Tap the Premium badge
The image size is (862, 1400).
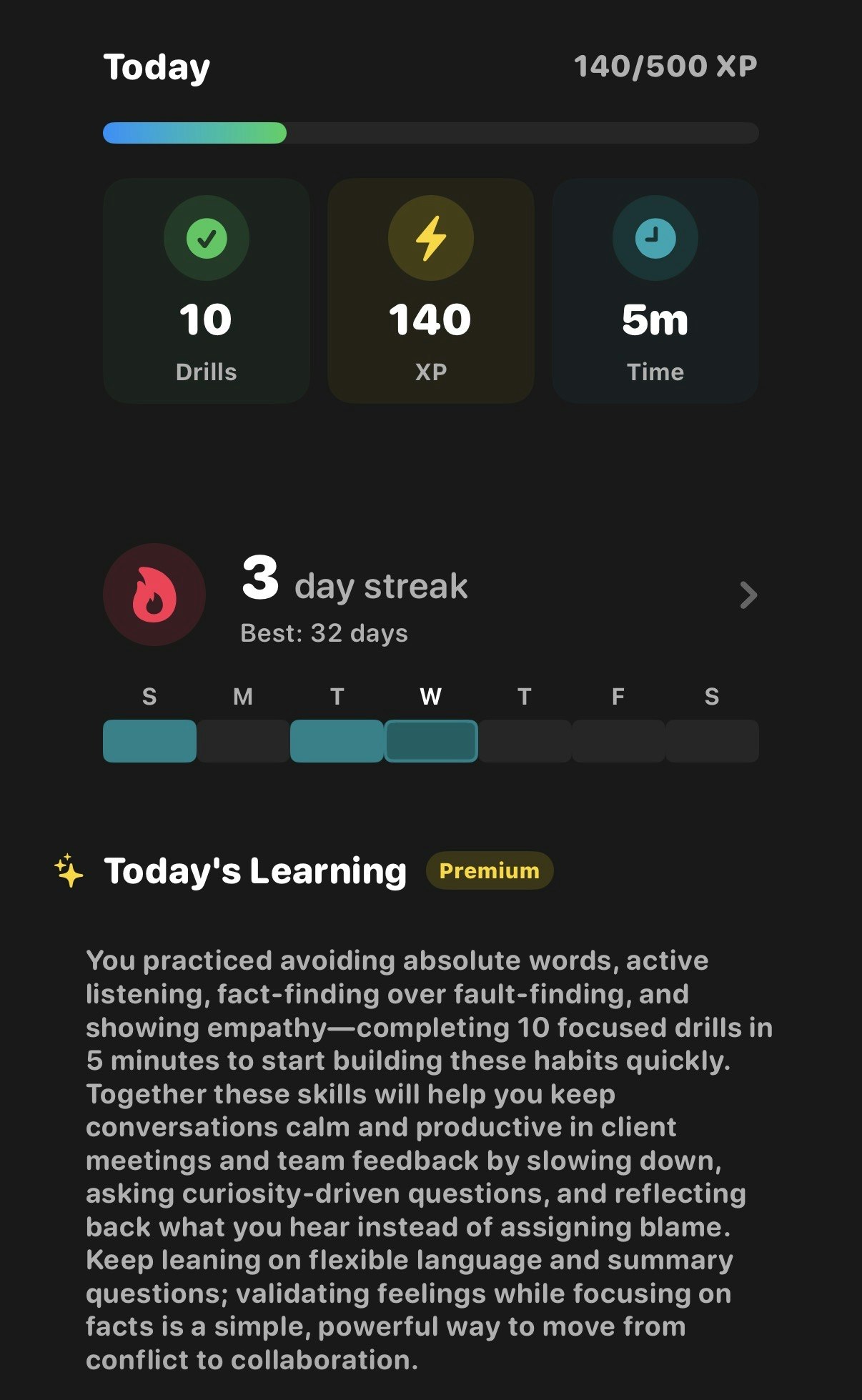(489, 870)
